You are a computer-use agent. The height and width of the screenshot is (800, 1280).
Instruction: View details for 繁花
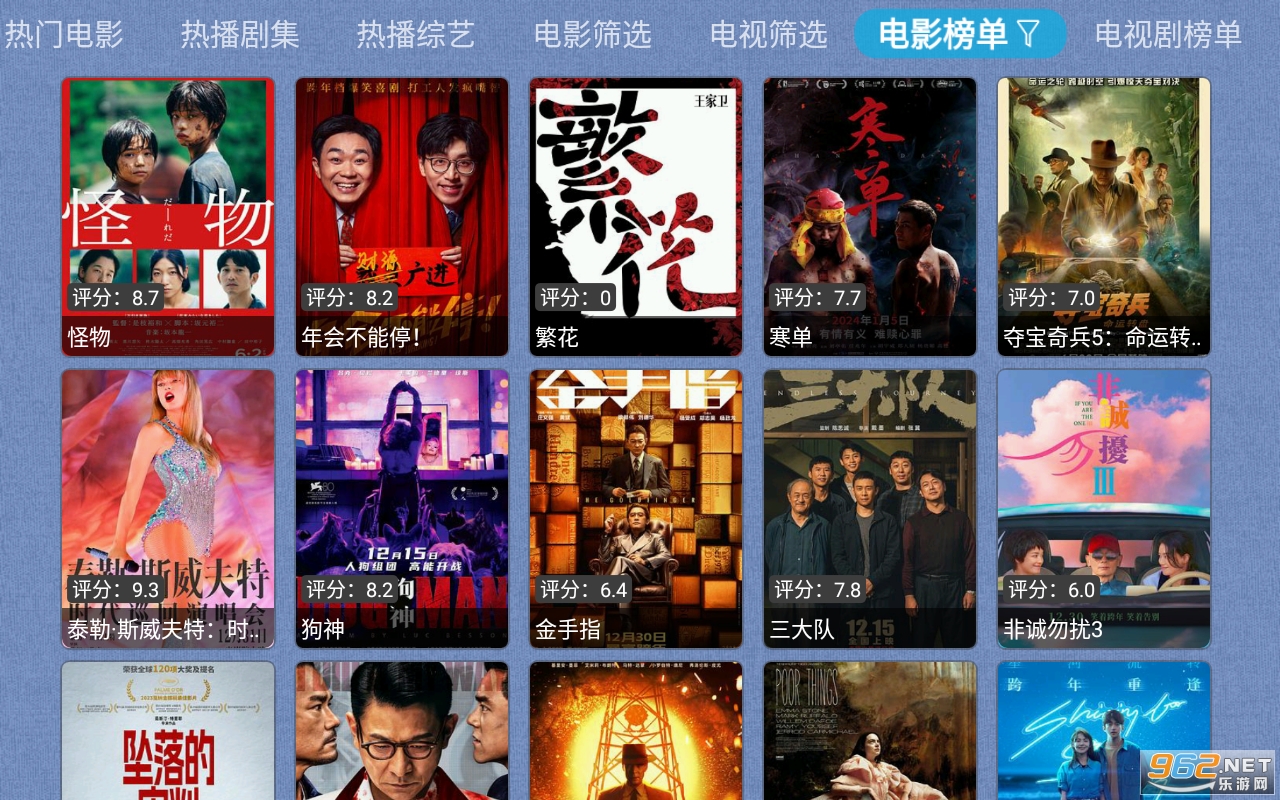click(x=636, y=216)
